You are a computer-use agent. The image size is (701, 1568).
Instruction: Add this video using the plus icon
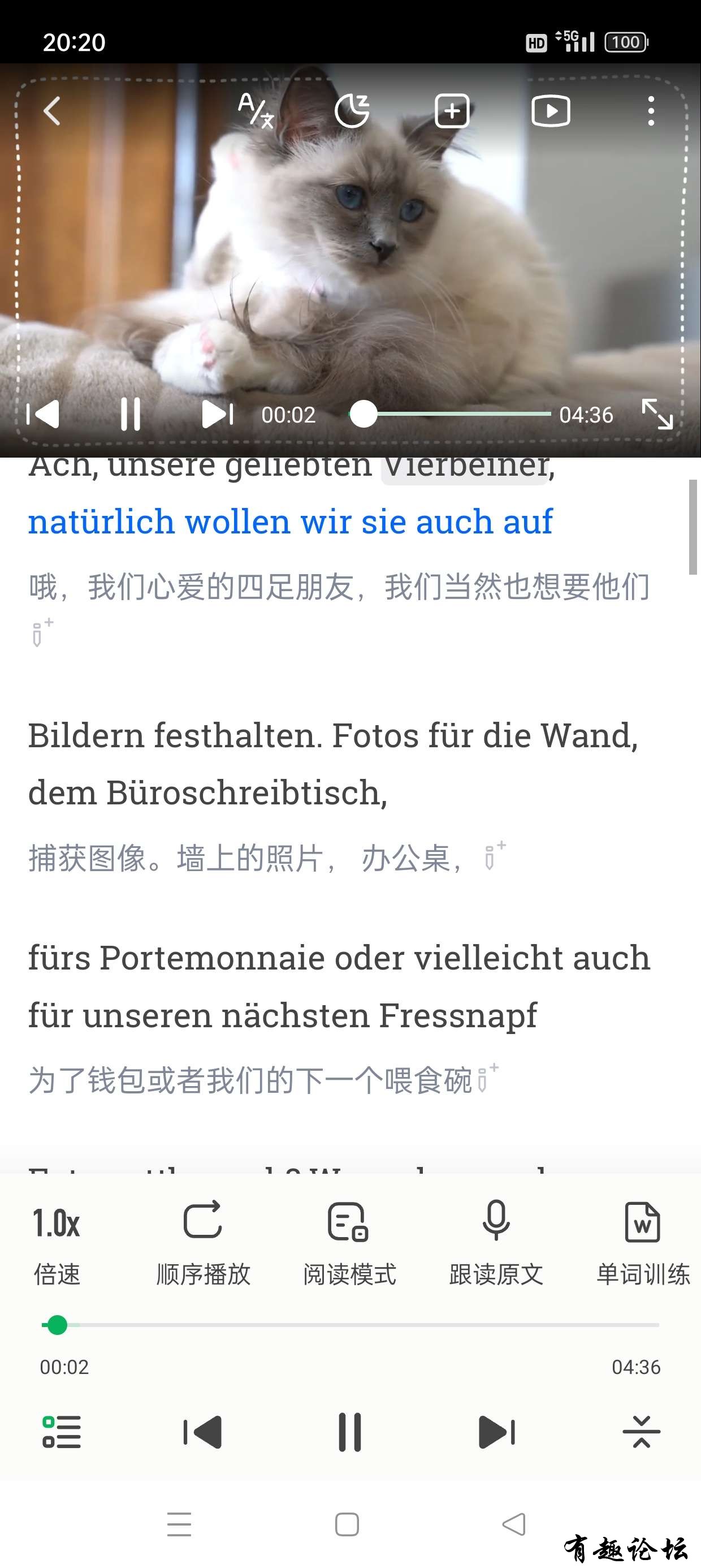click(452, 111)
